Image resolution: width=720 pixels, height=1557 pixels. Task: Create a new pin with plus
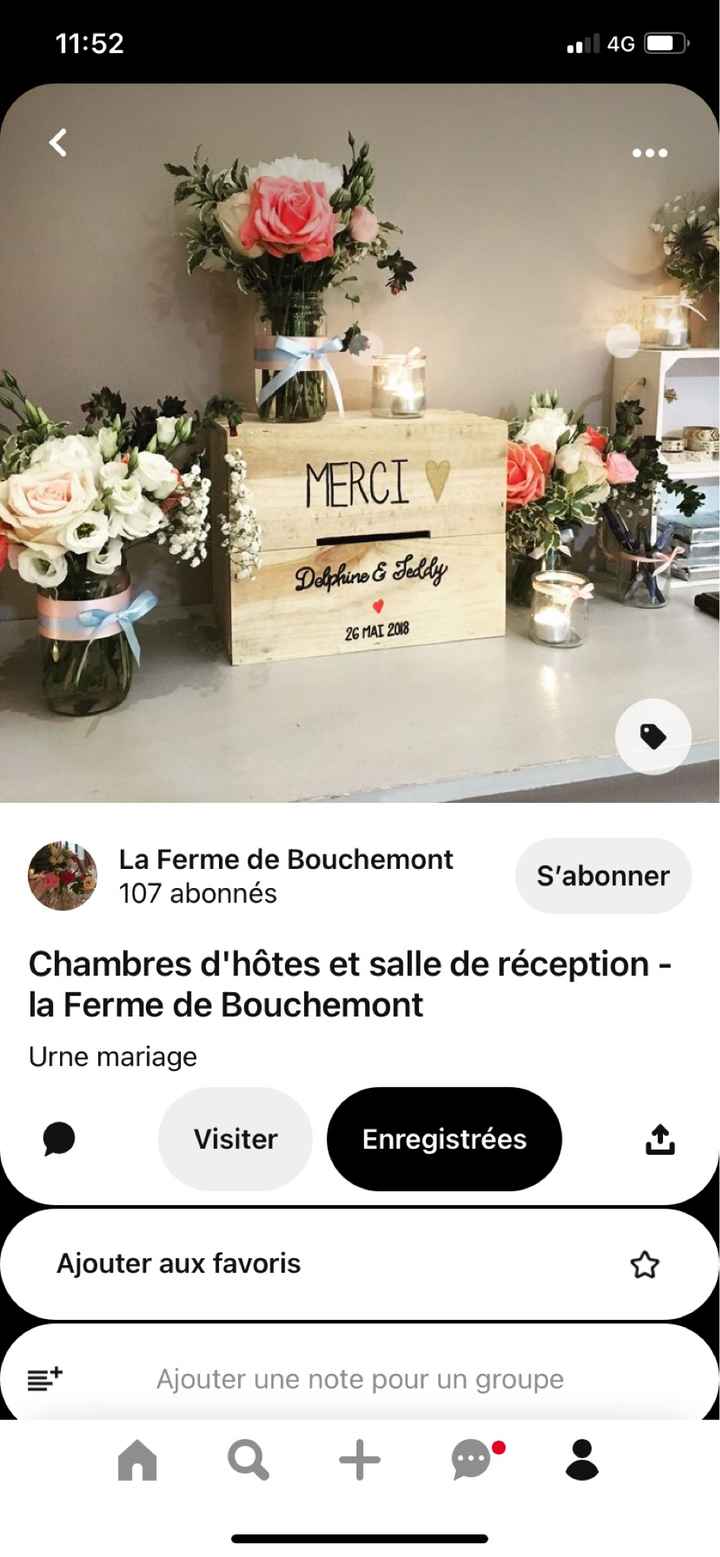pyautogui.click(x=359, y=1461)
